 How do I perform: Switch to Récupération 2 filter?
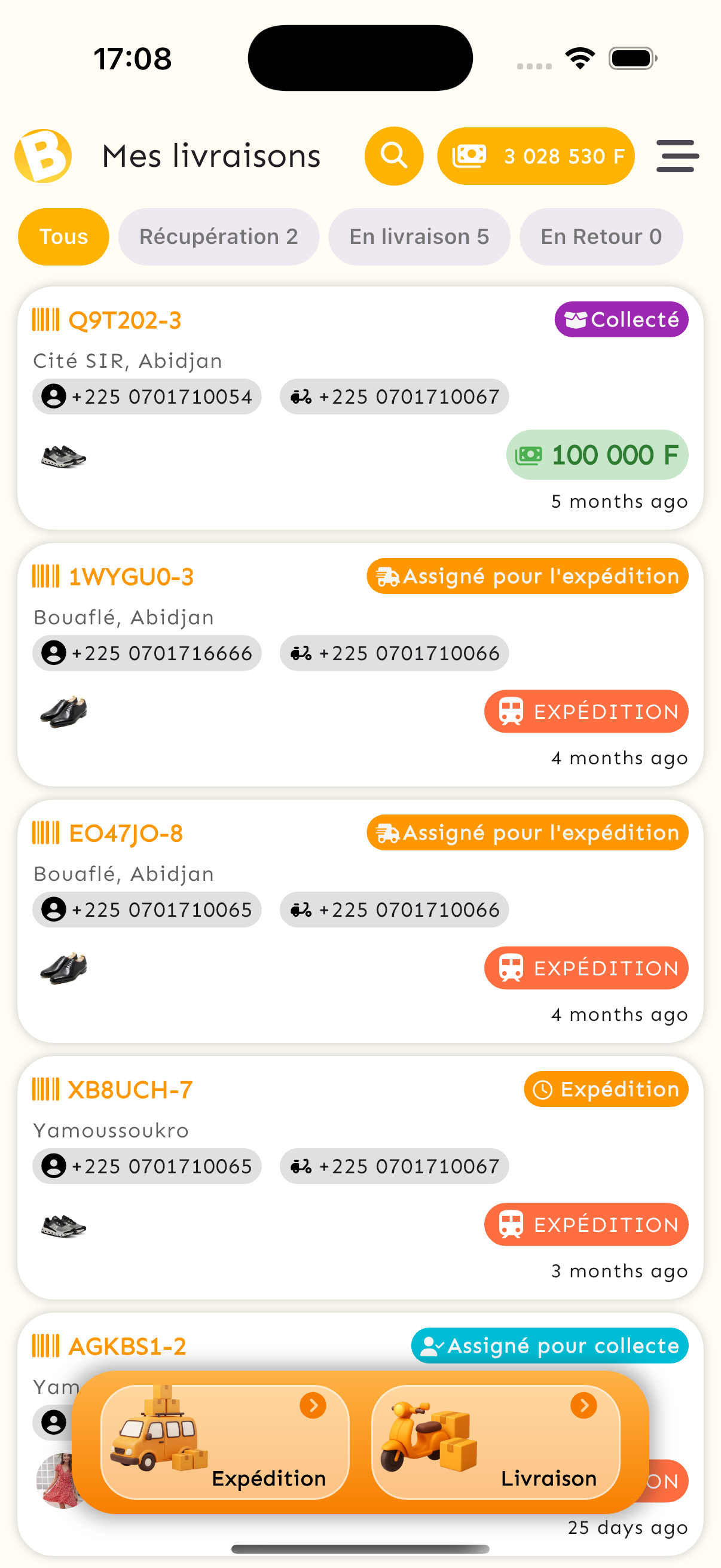[218, 237]
